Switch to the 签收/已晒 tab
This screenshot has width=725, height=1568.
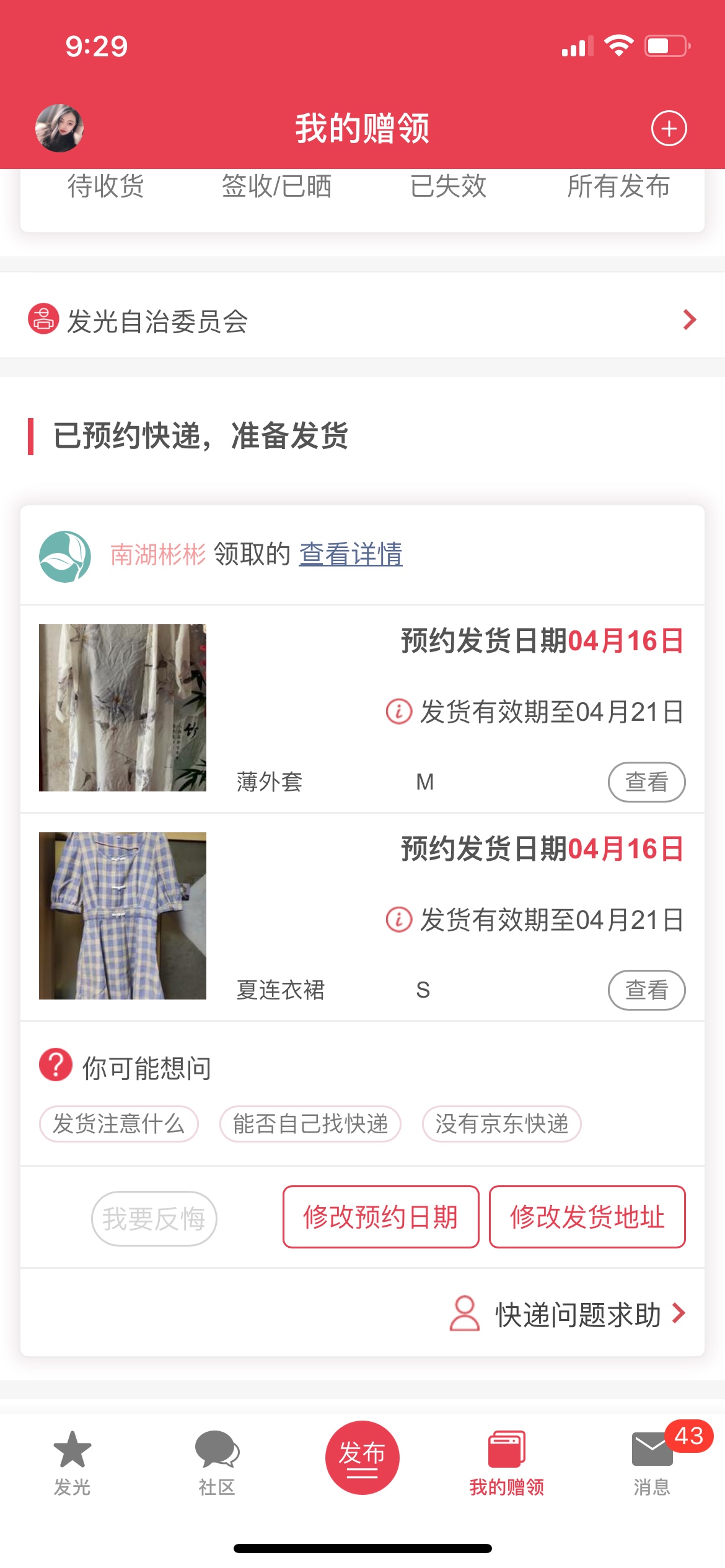click(x=276, y=186)
